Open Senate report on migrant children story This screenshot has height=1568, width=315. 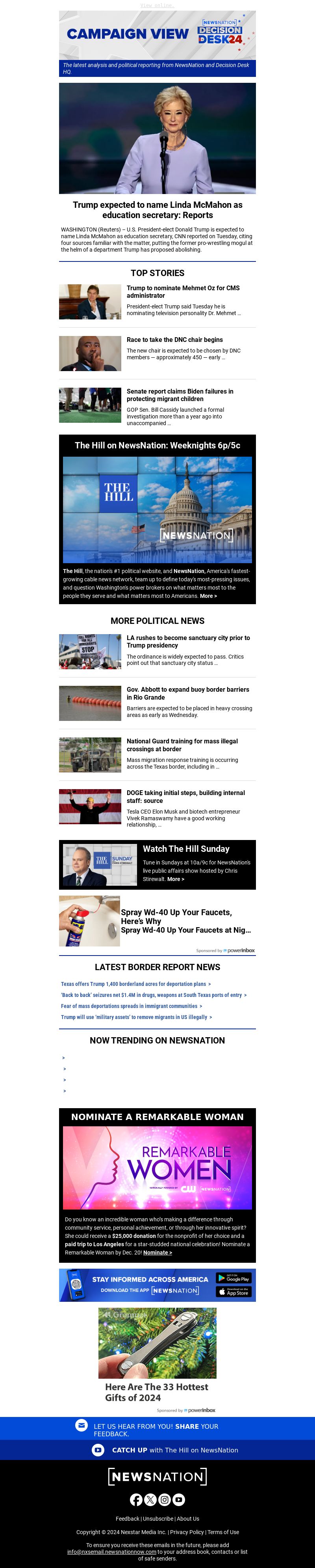pyautogui.click(x=180, y=395)
